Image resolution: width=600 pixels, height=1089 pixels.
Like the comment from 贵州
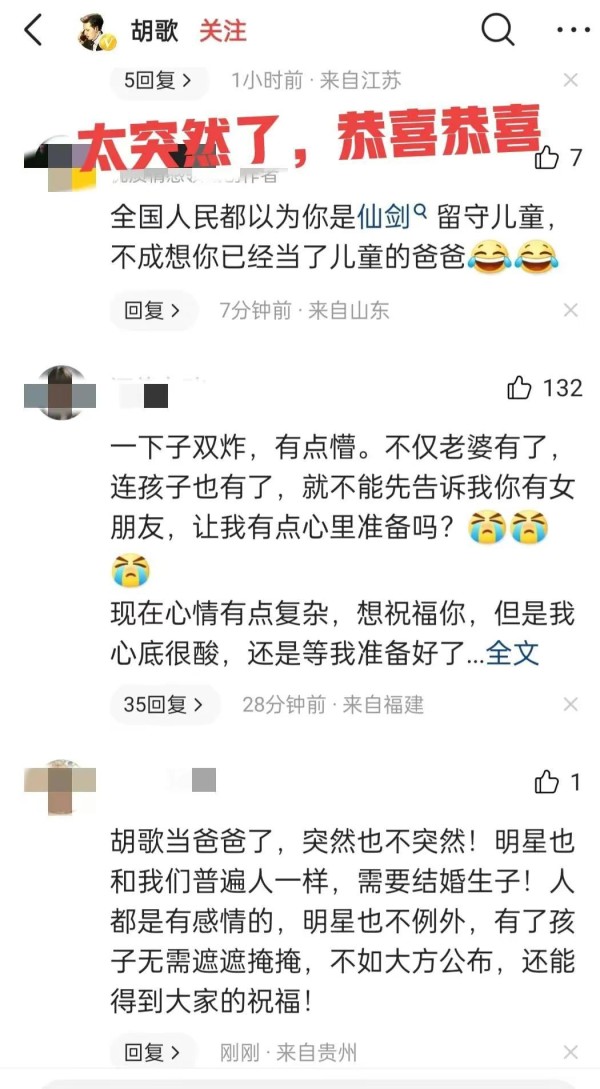tap(547, 782)
